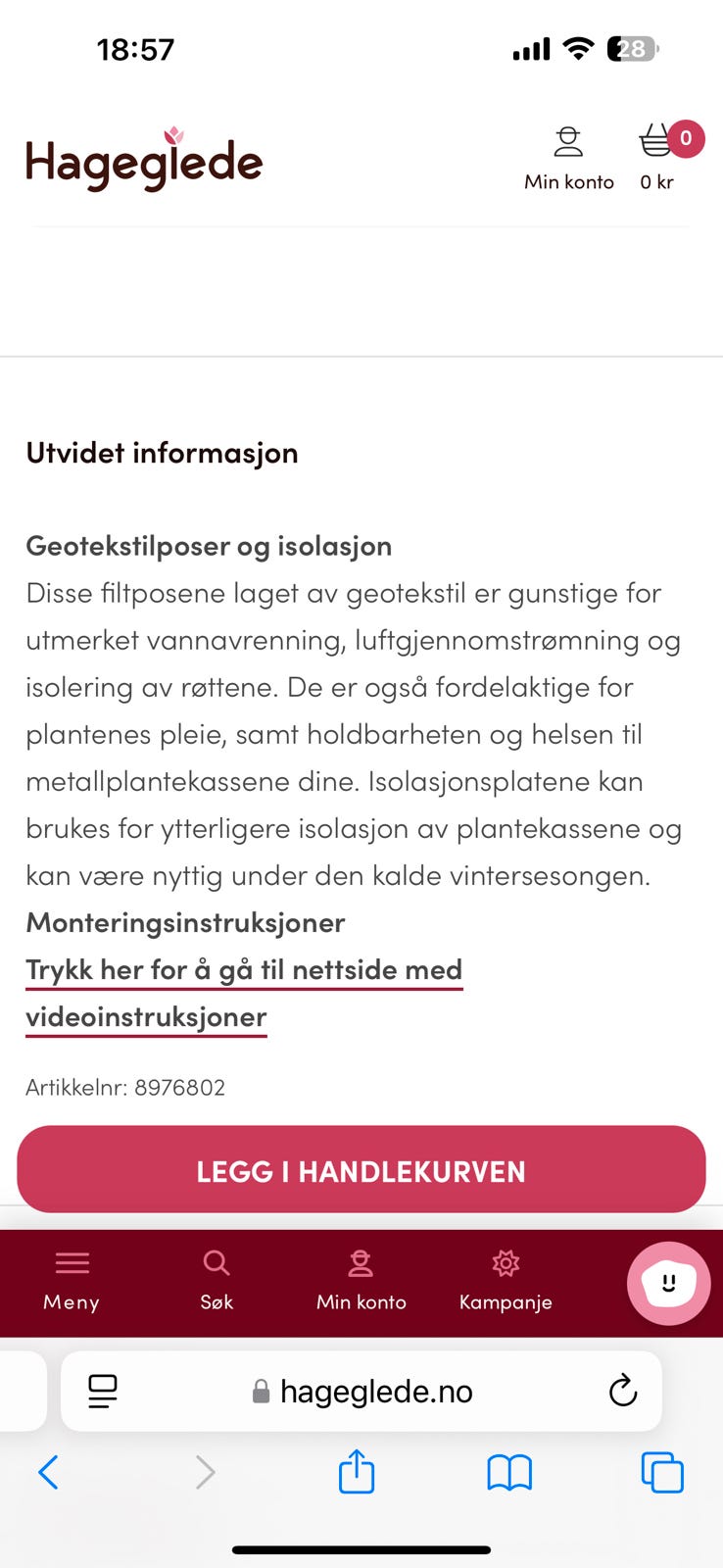Open the Søk search icon
Image resolution: width=723 pixels, height=1568 pixels.
point(216,1274)
